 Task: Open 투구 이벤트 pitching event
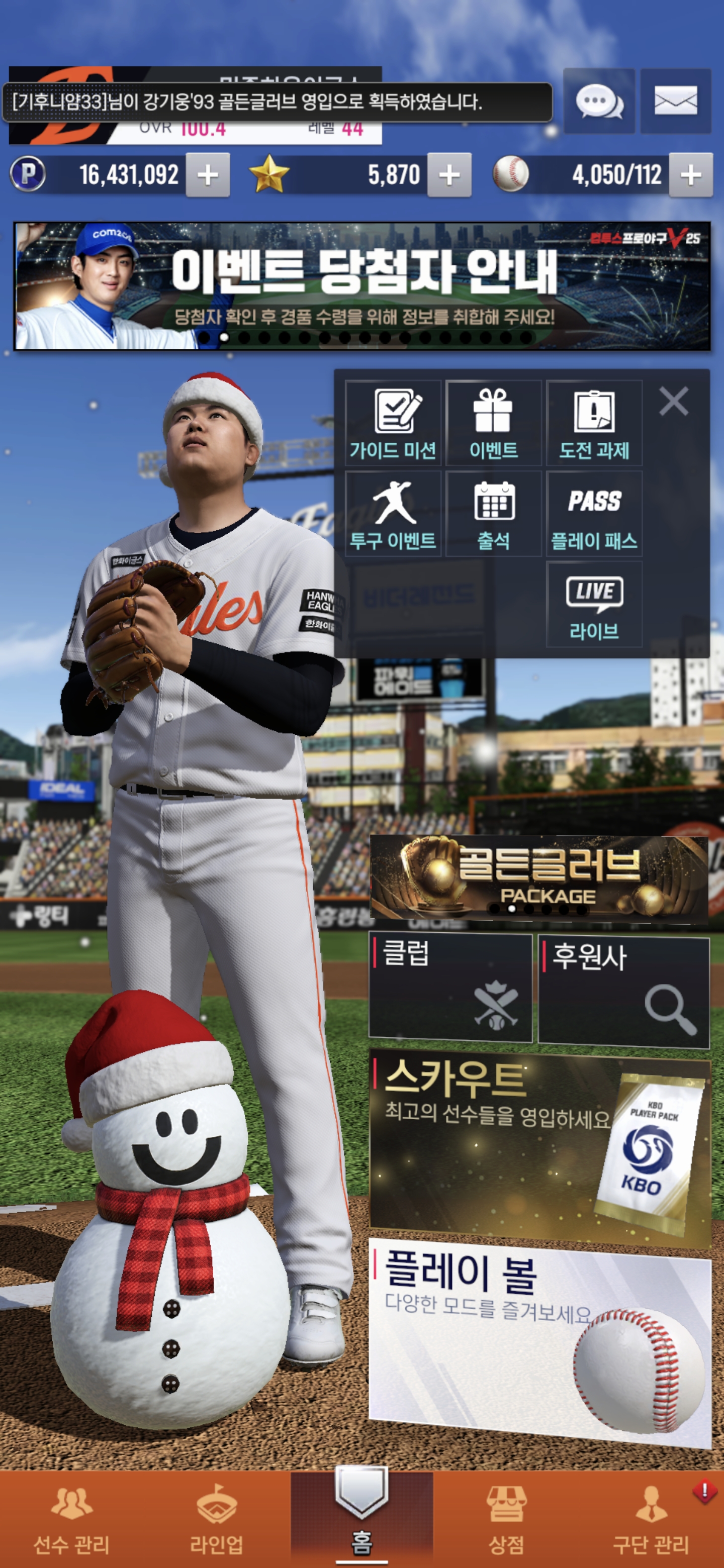click(393, 514)
